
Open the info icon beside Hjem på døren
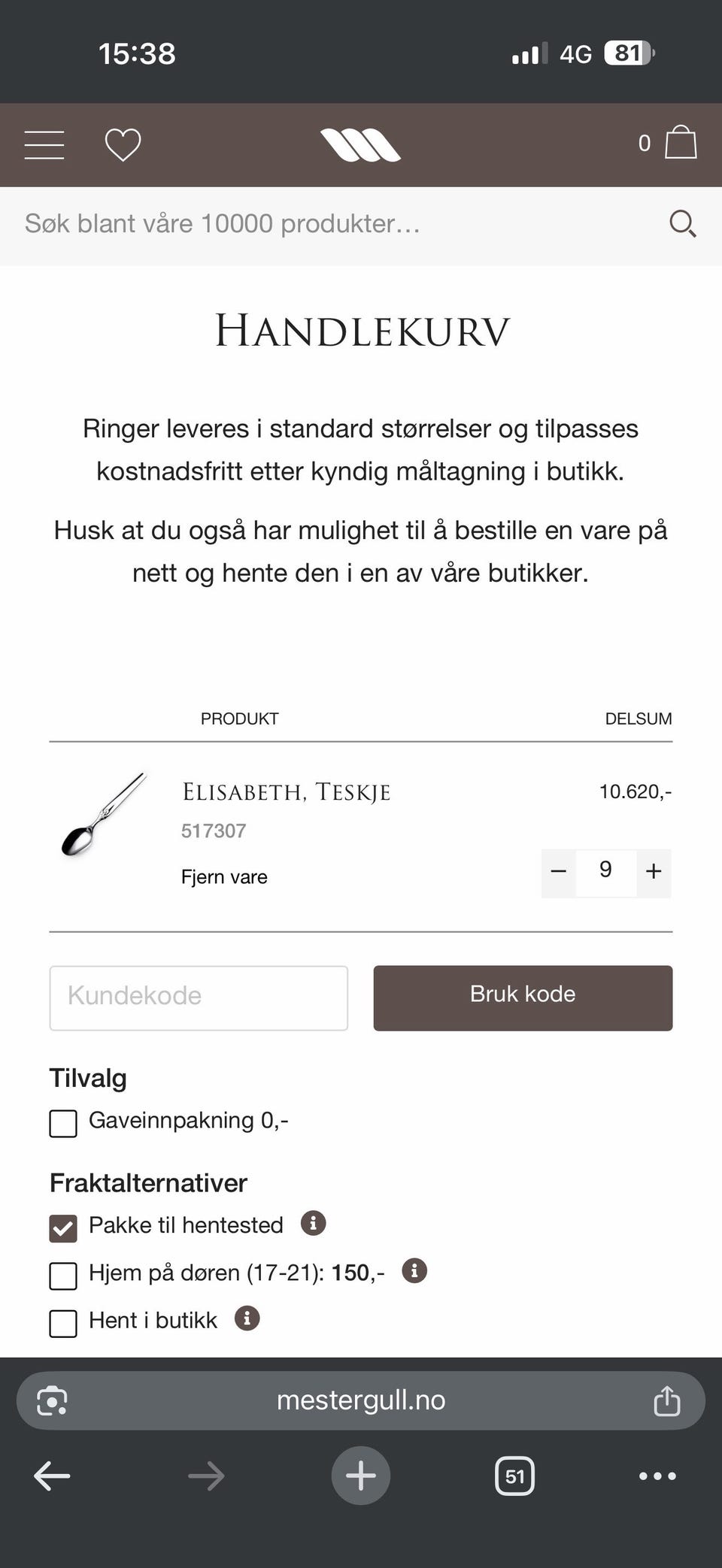pyautogui.click(x=414, y=1270)
